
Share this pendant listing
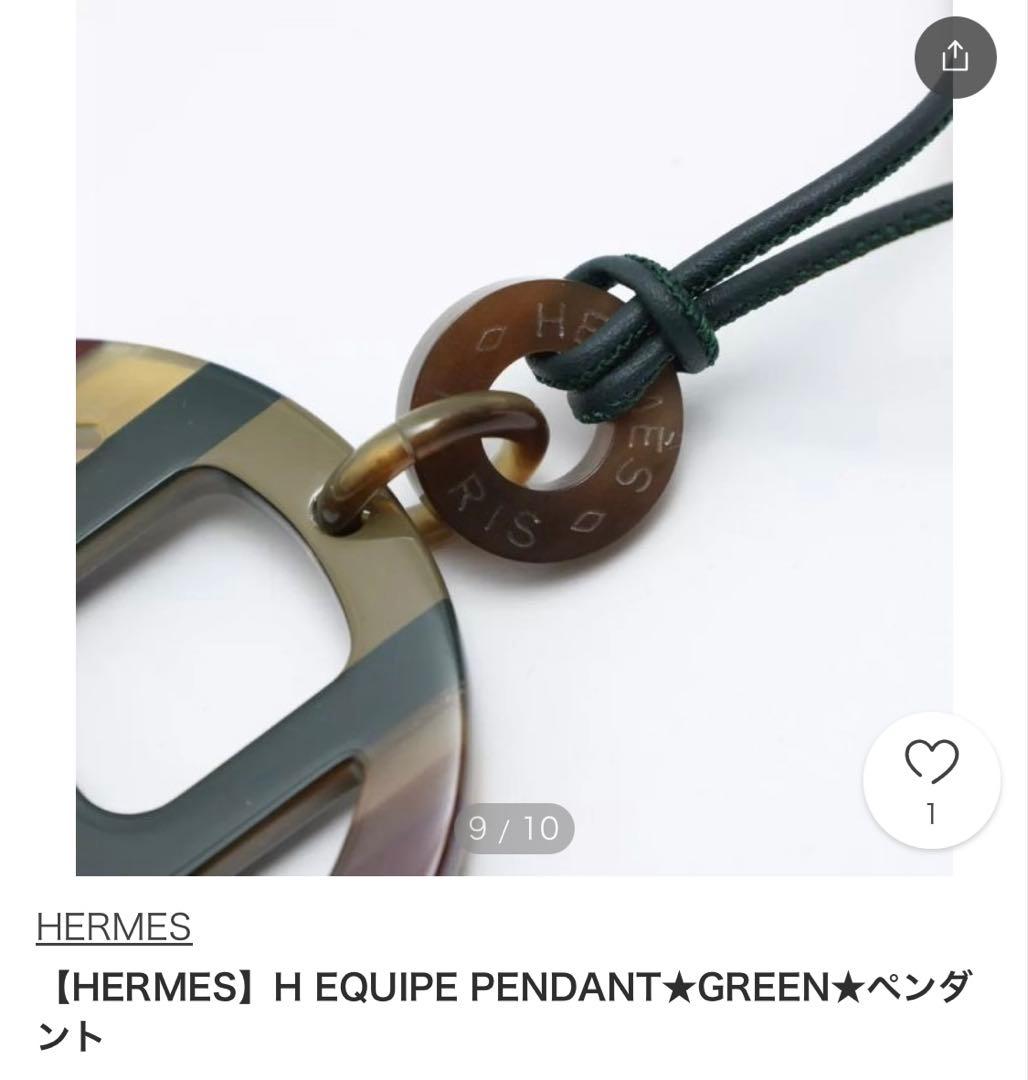tap(955, 57)
